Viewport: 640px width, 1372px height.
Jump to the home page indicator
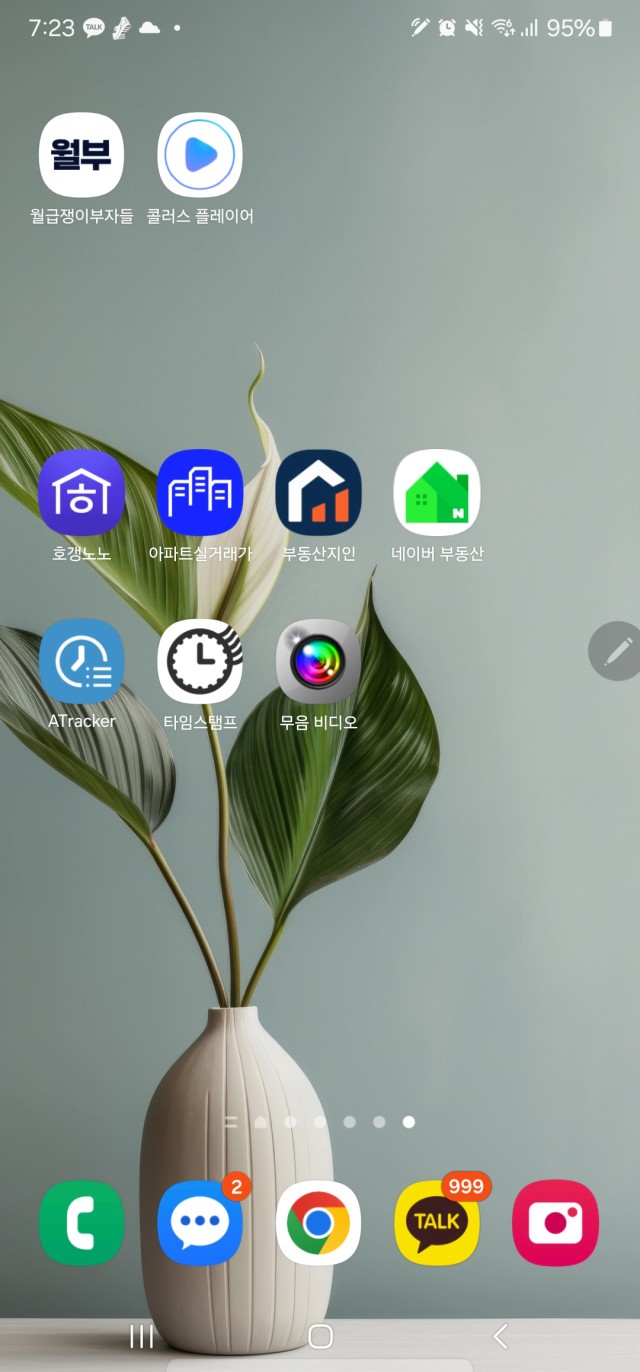click(x=261, y=1122)
